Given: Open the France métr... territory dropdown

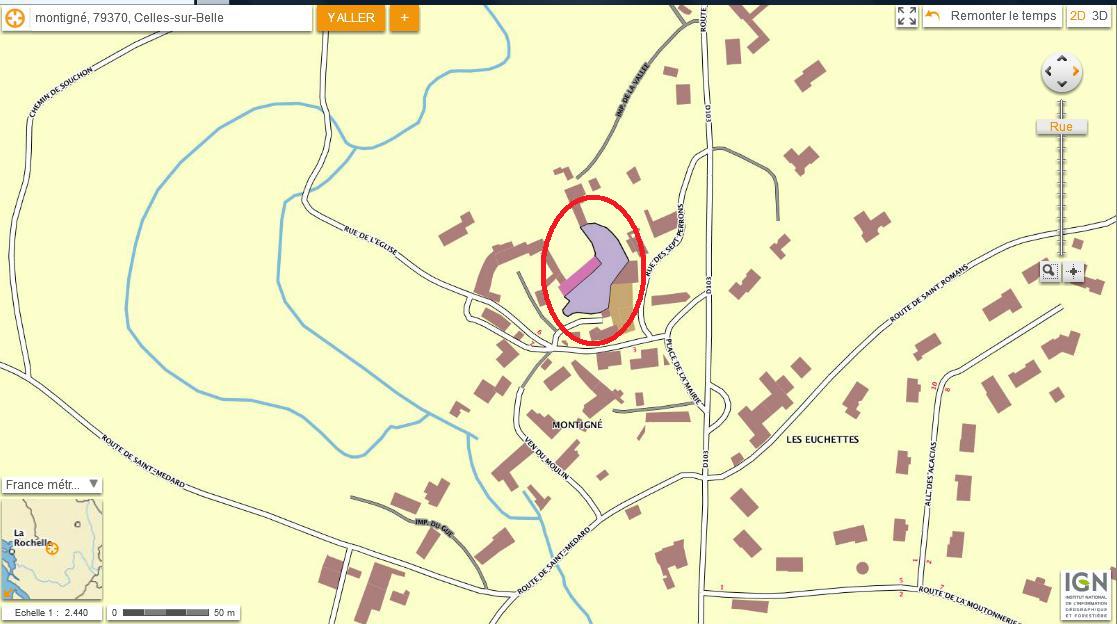Looking at the screenshot, I should coord(52,485).
